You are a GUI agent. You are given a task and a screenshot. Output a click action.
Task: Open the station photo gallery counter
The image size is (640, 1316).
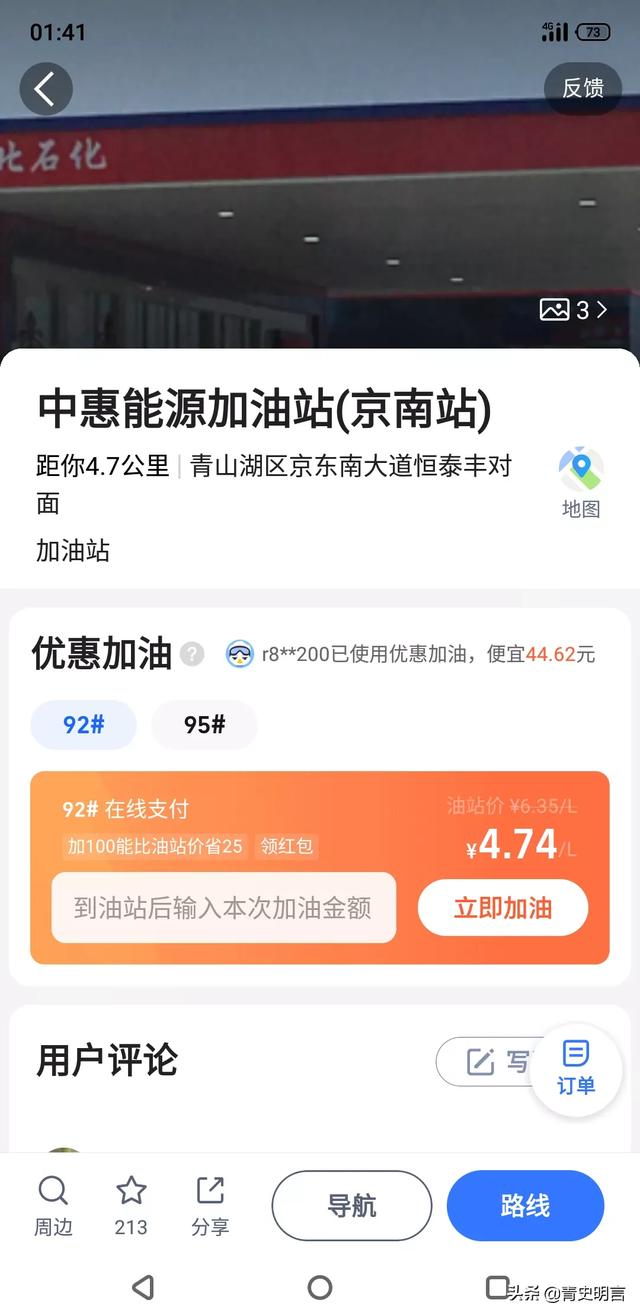573,310
